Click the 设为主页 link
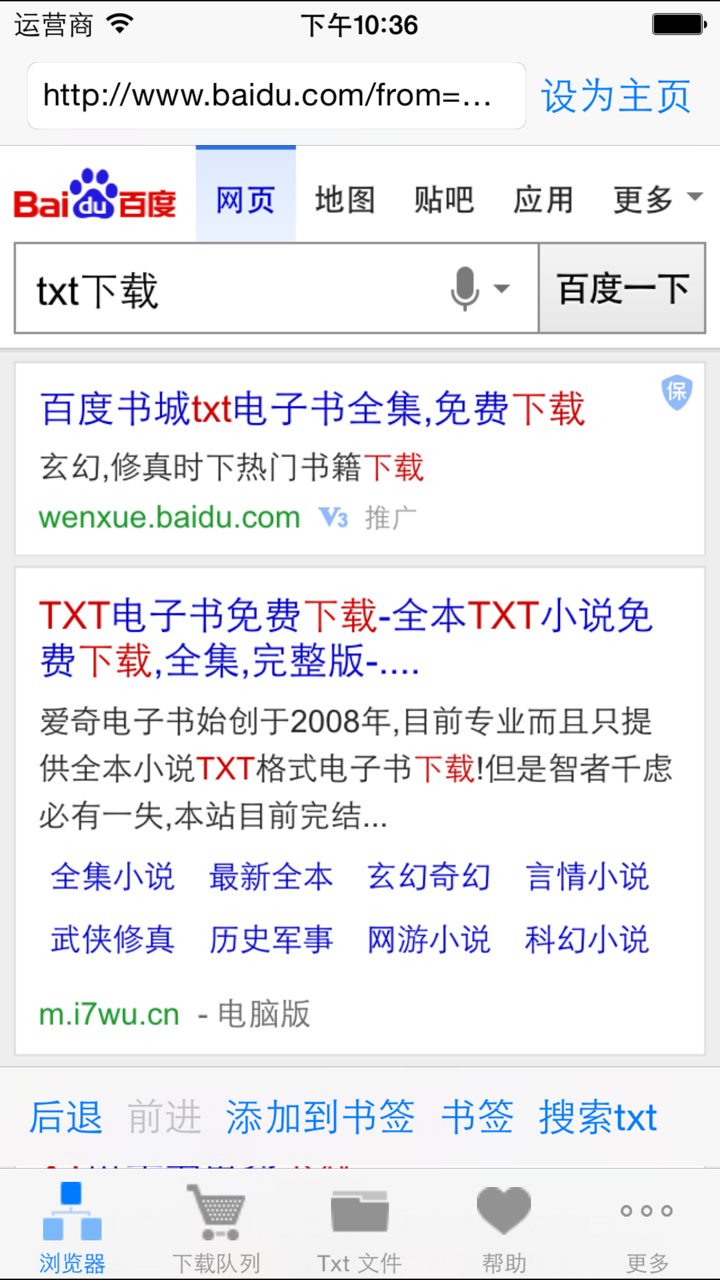 click(x=615, y=95)
